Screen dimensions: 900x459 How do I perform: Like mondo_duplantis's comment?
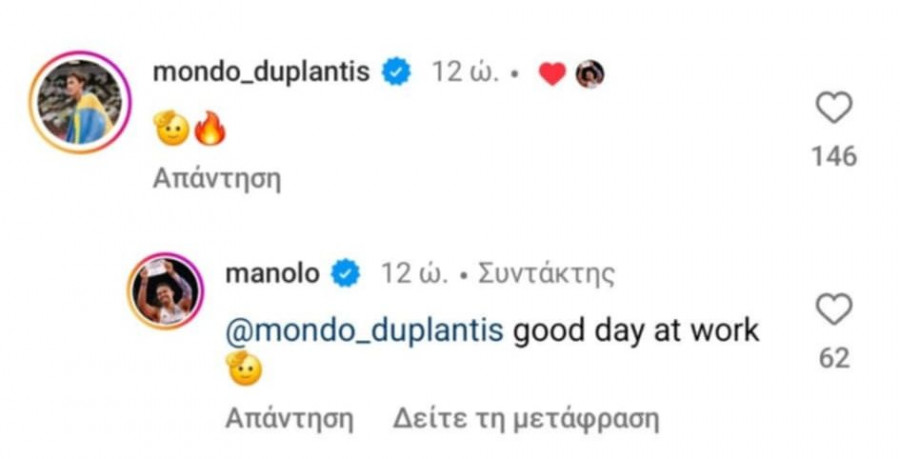(x=833, y=109)
